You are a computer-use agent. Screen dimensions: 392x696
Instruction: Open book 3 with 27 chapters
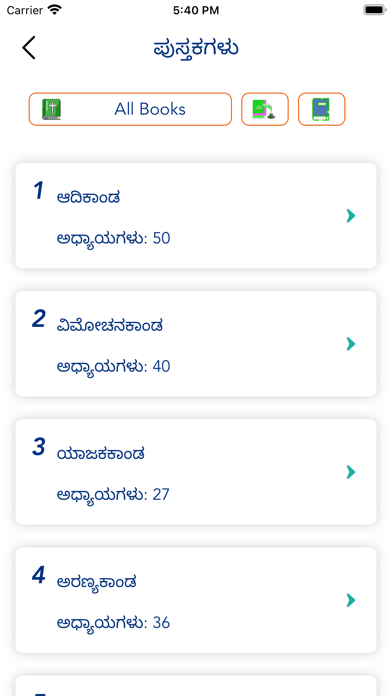point(196,472)
